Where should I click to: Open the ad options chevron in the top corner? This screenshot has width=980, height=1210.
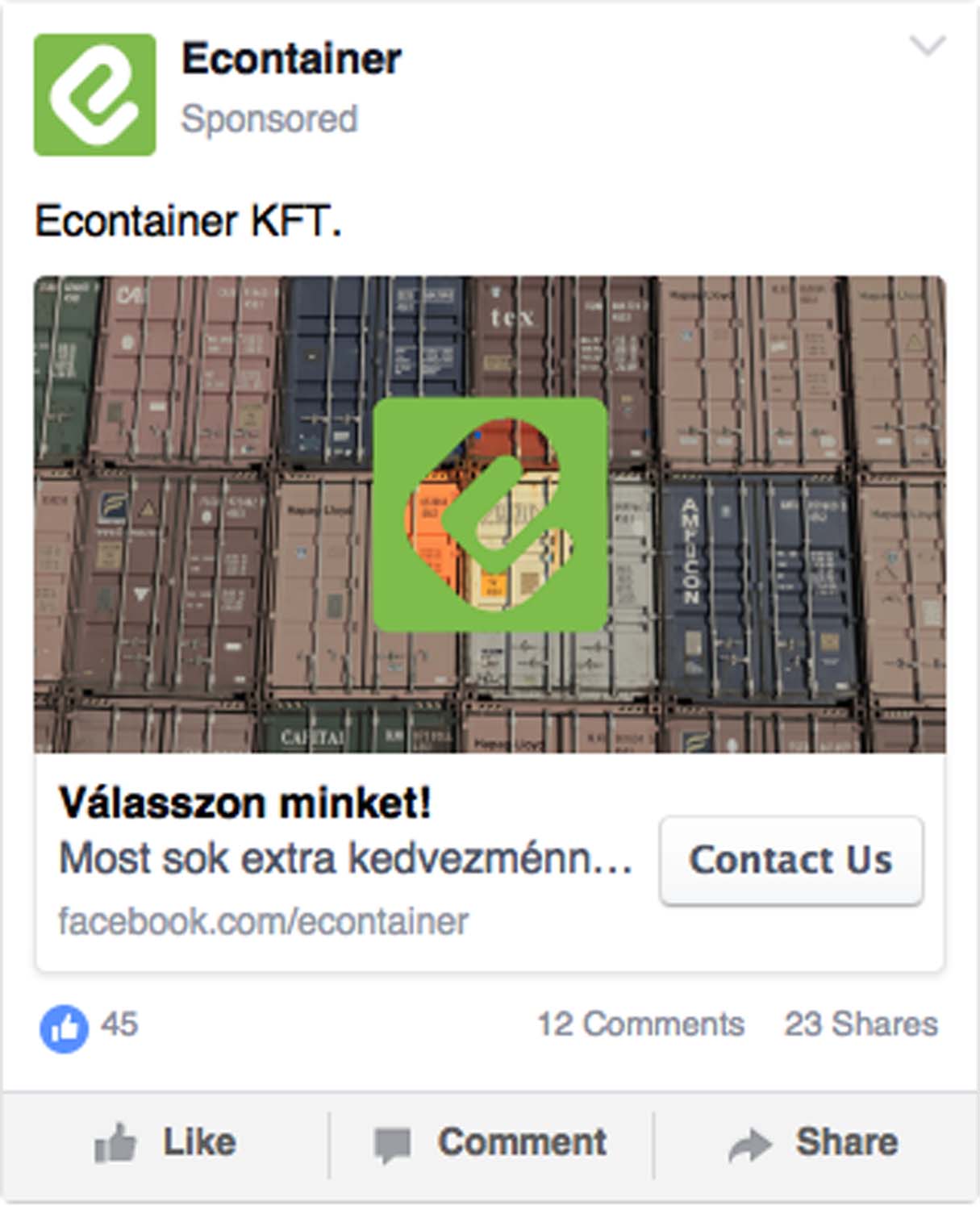pos(929,44)
